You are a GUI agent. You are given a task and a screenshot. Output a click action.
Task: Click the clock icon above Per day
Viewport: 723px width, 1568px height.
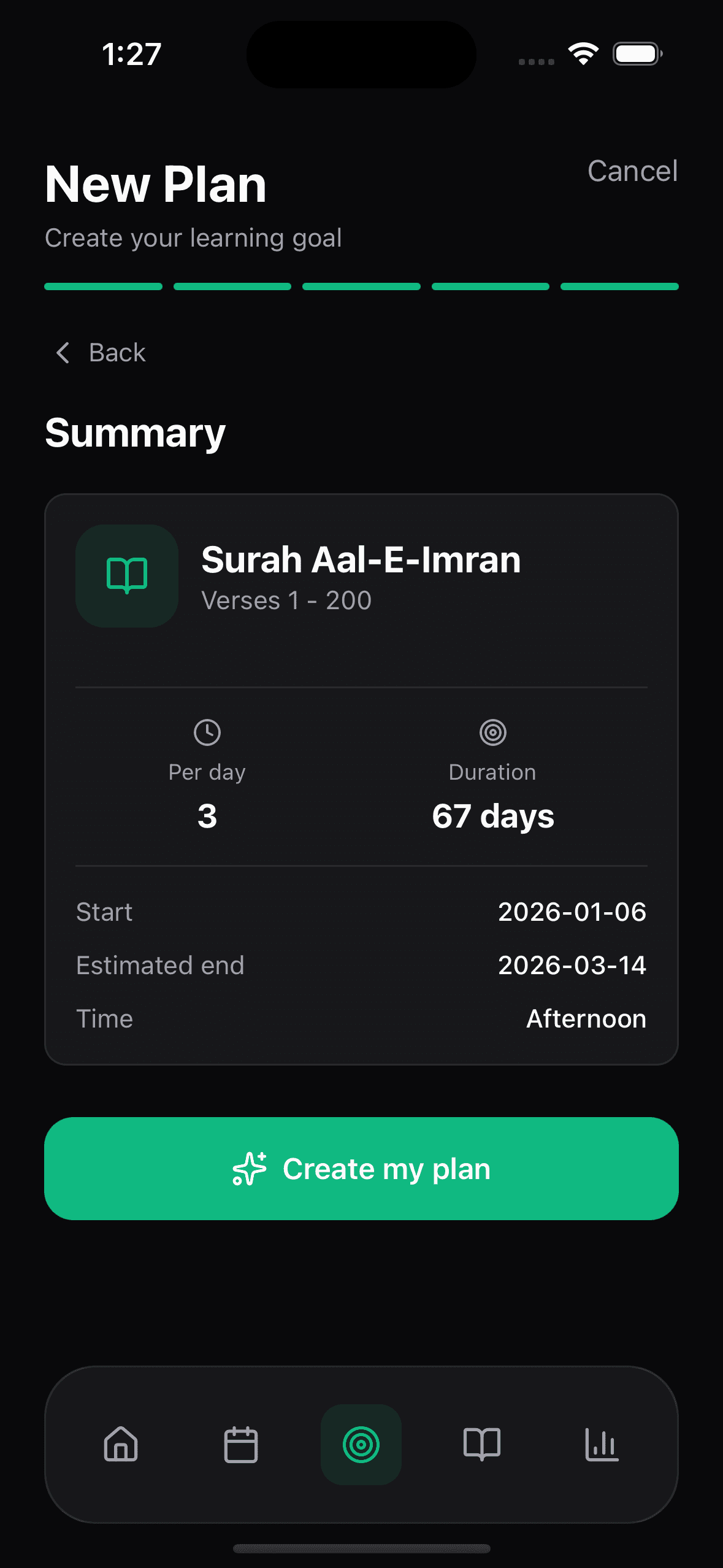point(207,732)
